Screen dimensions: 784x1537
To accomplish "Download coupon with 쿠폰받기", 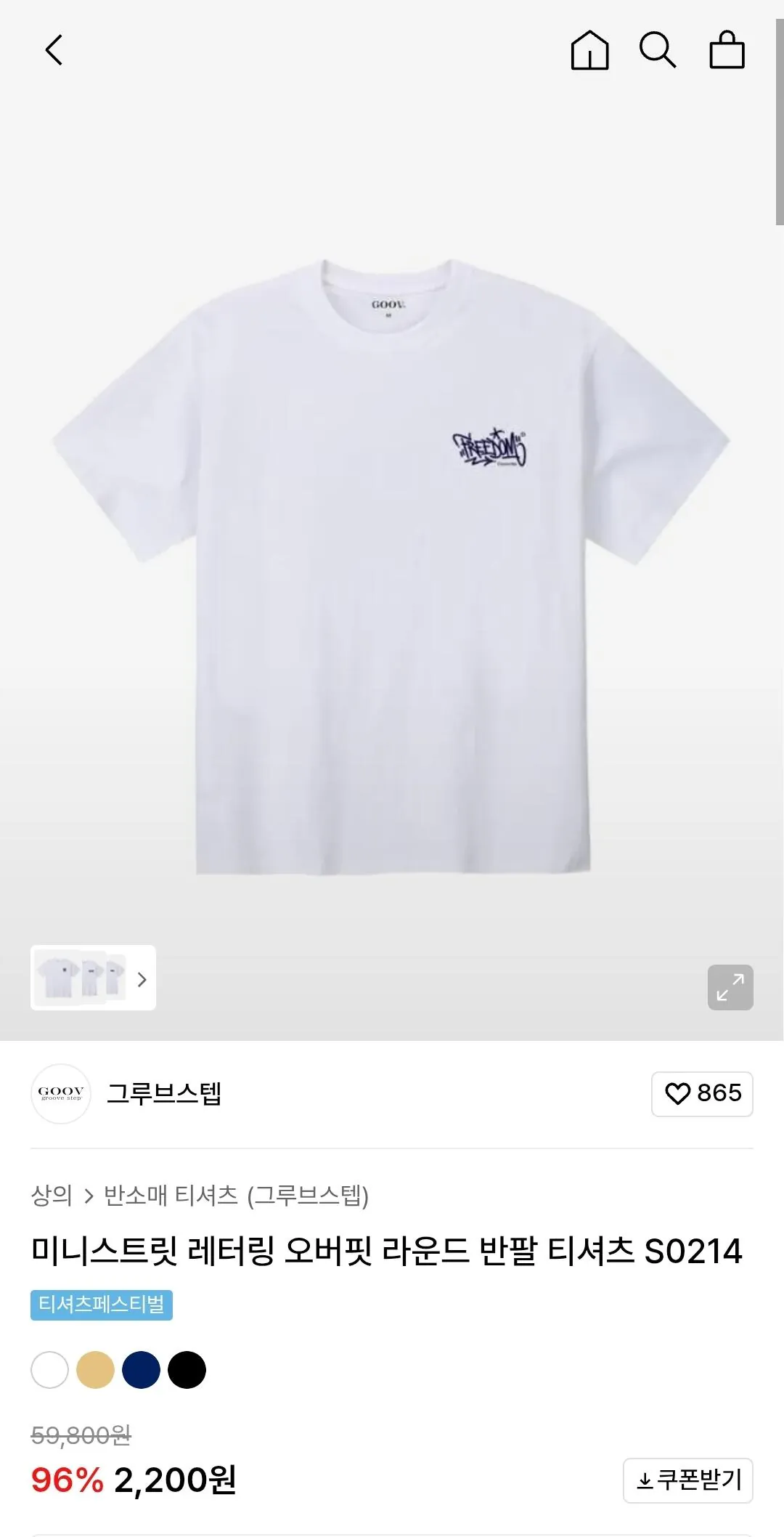I will point(687,1480).
